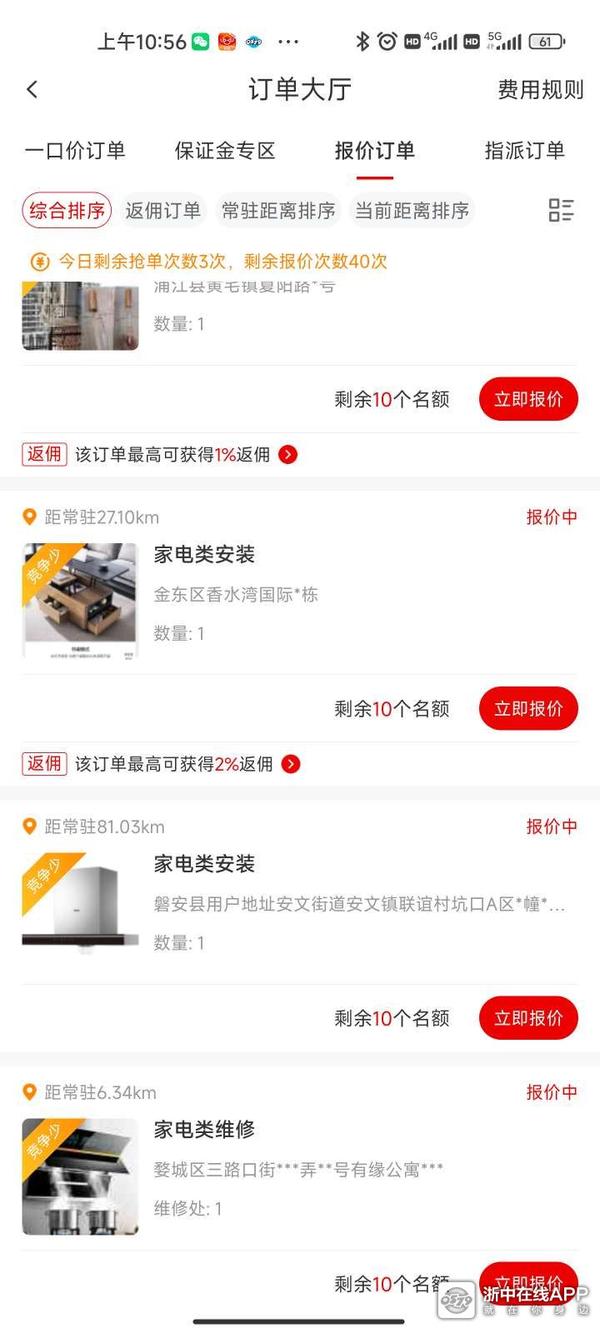Open the 磐安县 家电类安装 order
This screenshot has width=600, height=1333.
coord(300,904)
